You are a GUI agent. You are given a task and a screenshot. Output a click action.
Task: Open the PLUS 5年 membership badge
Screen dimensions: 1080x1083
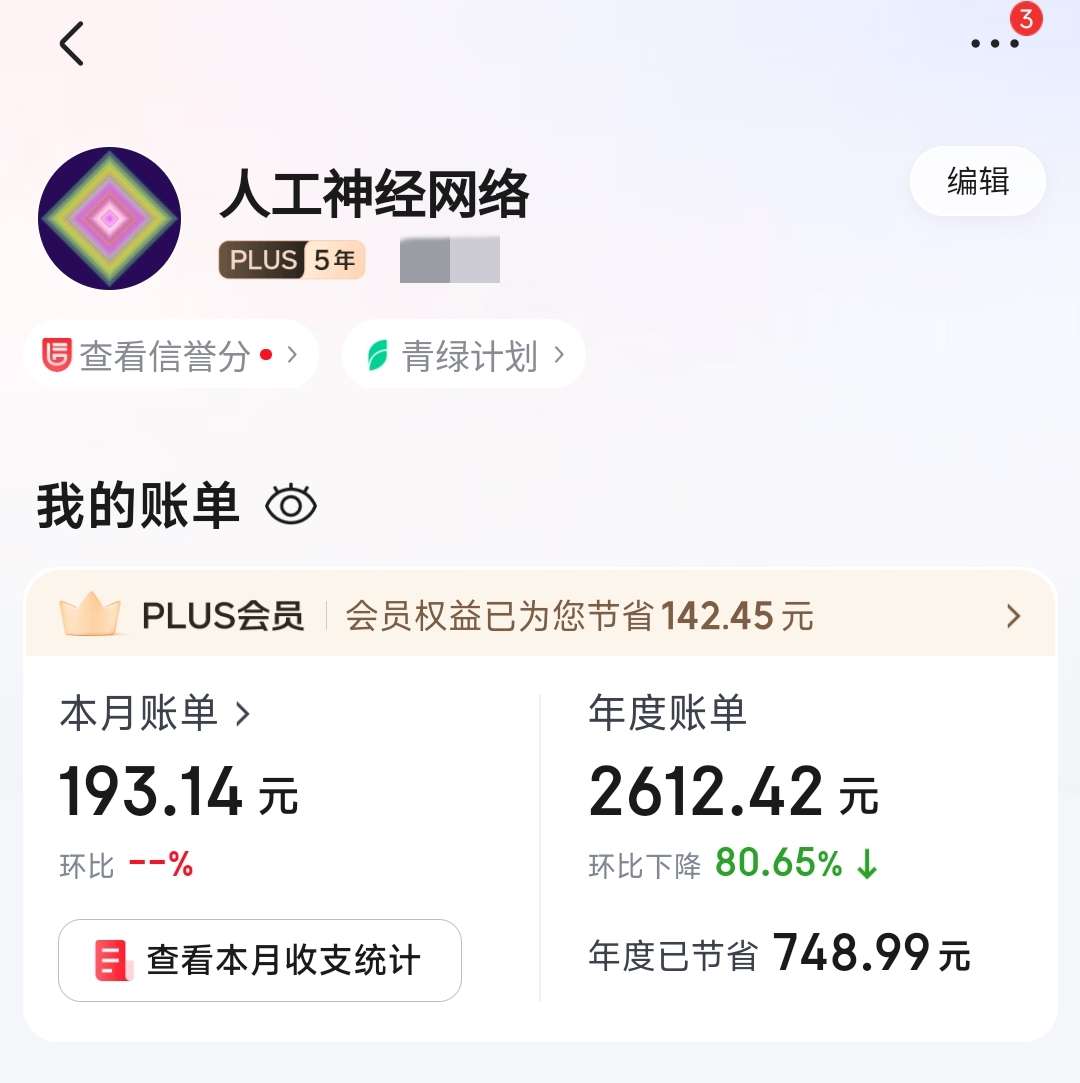[x=291, y=261]
